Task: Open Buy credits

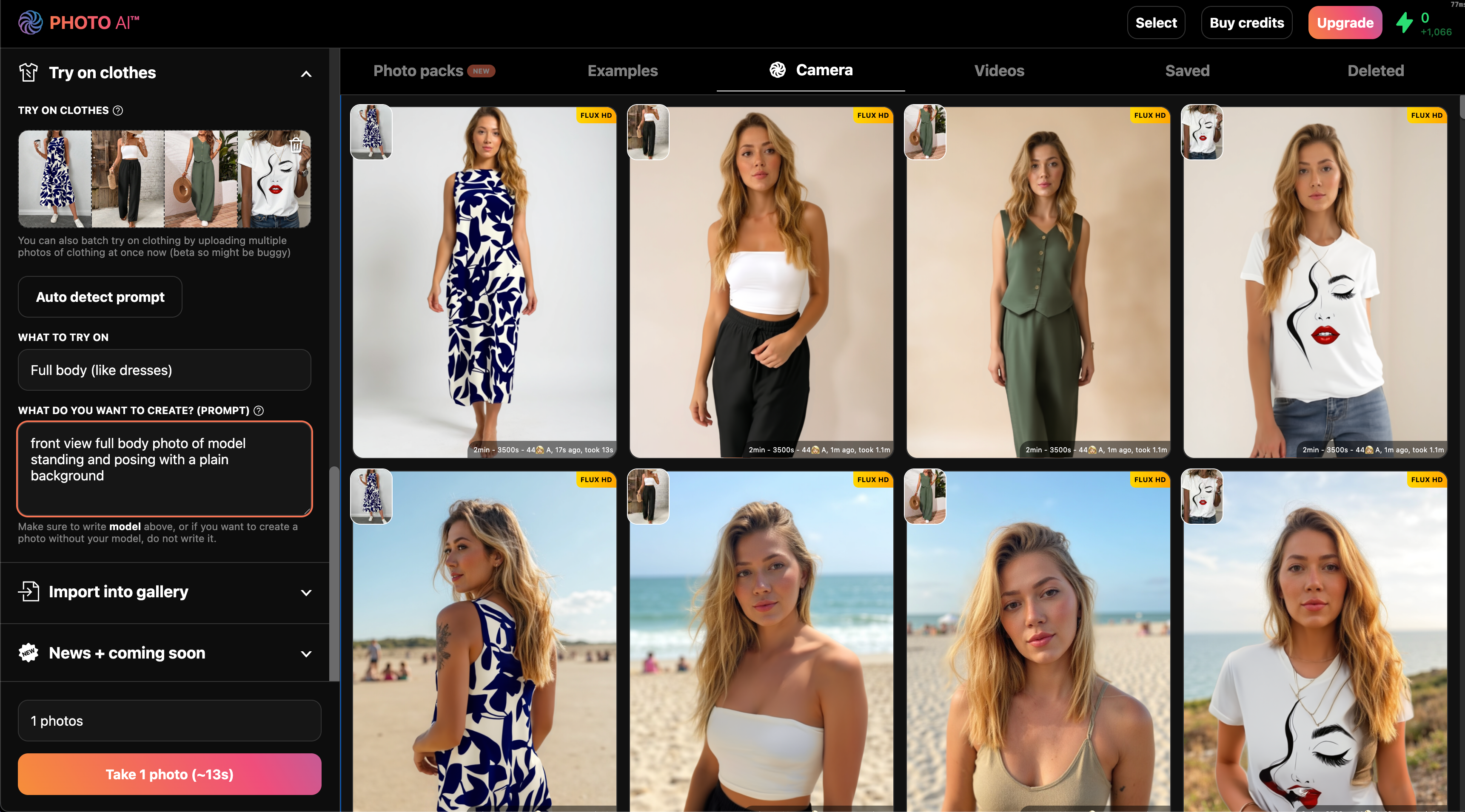Action: 1246,23
